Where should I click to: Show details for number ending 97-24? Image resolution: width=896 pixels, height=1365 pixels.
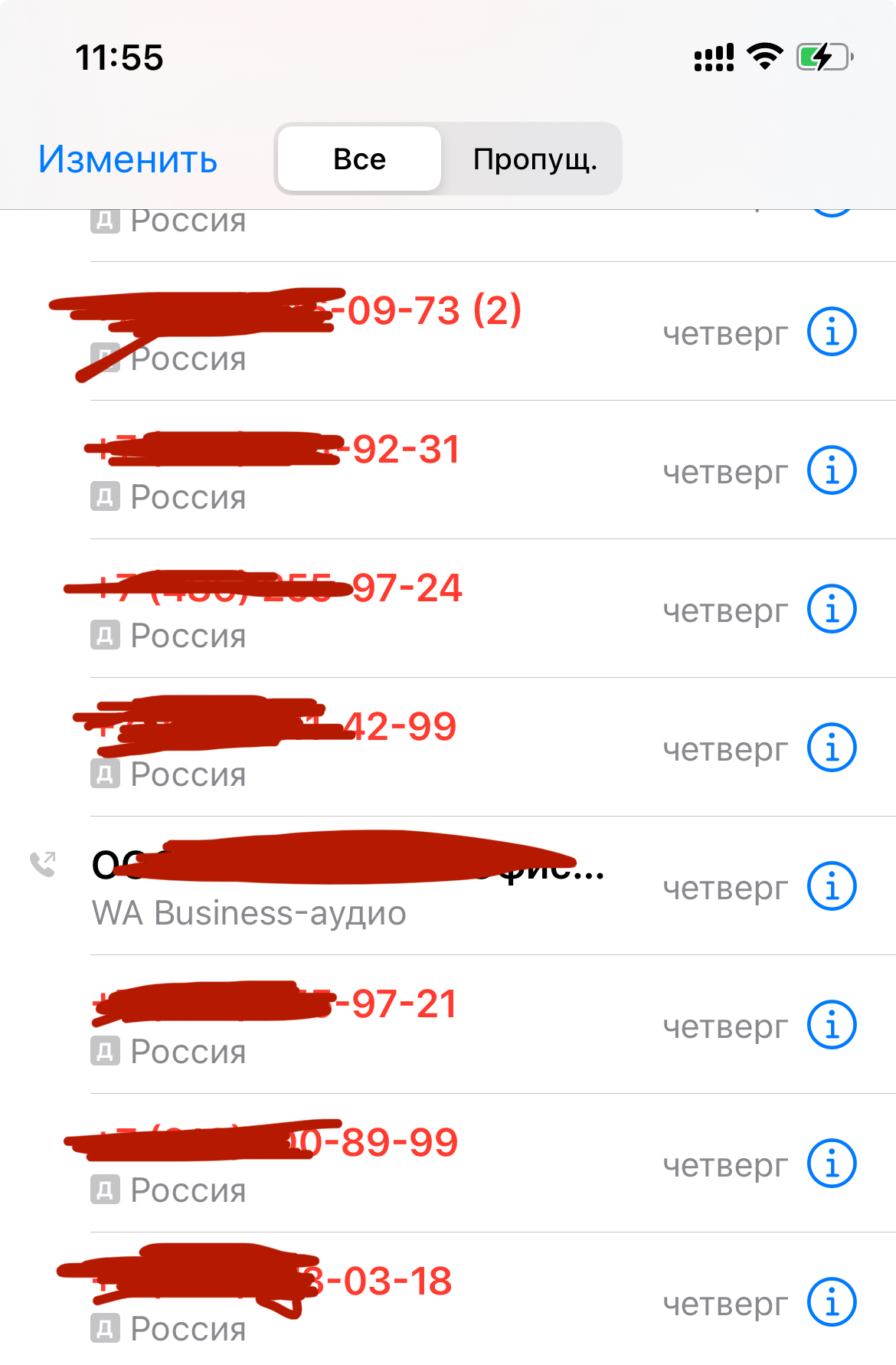point(832,609)
